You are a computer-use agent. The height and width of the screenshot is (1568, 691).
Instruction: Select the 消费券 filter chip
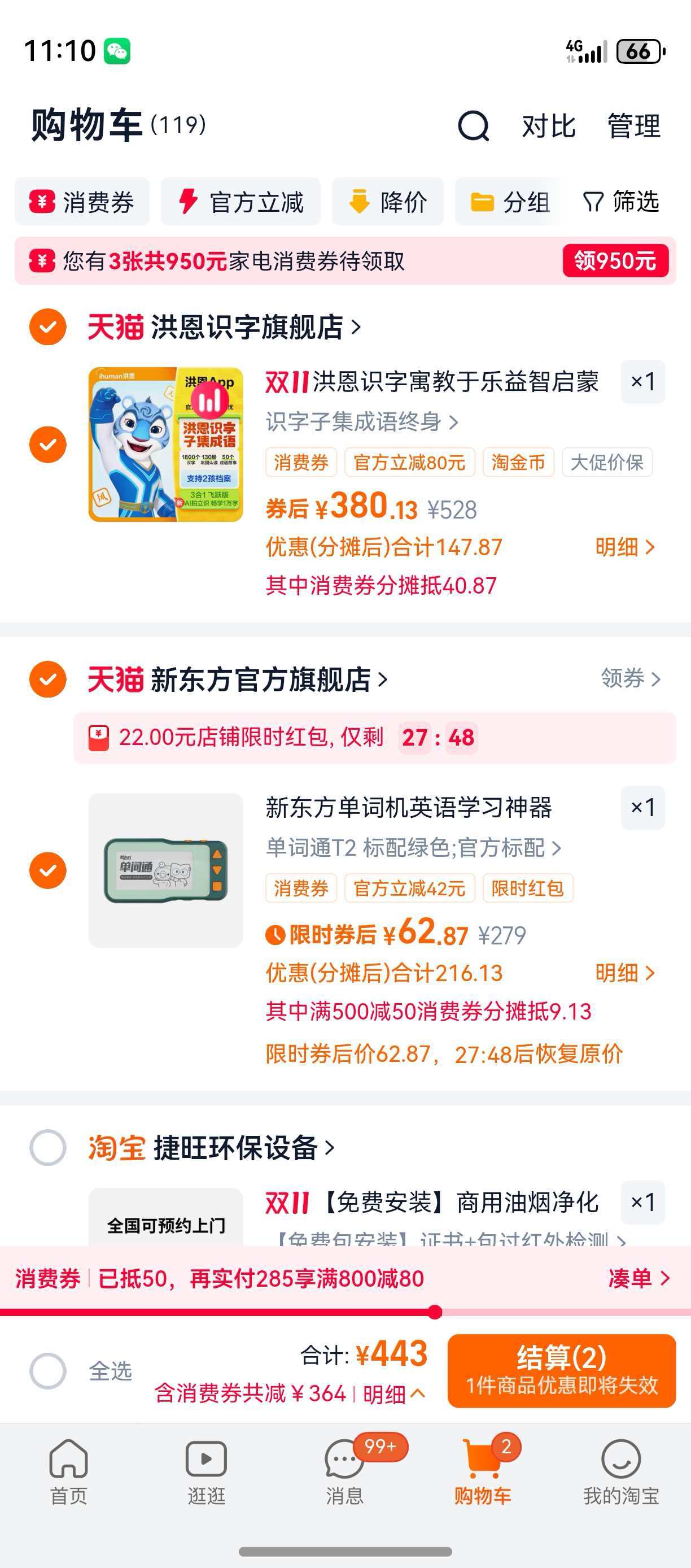click(82, 202)
